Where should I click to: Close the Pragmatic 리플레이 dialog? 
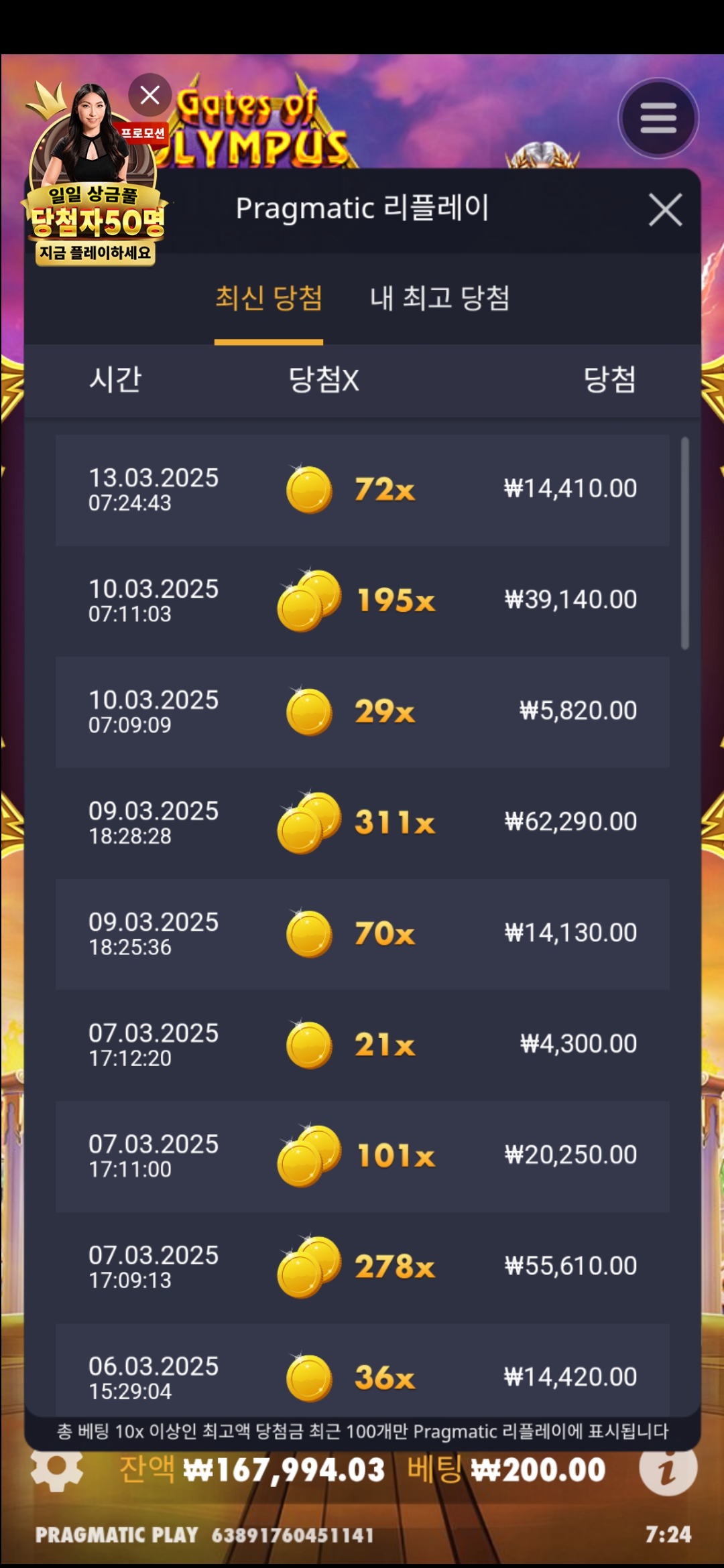[665, 210]
